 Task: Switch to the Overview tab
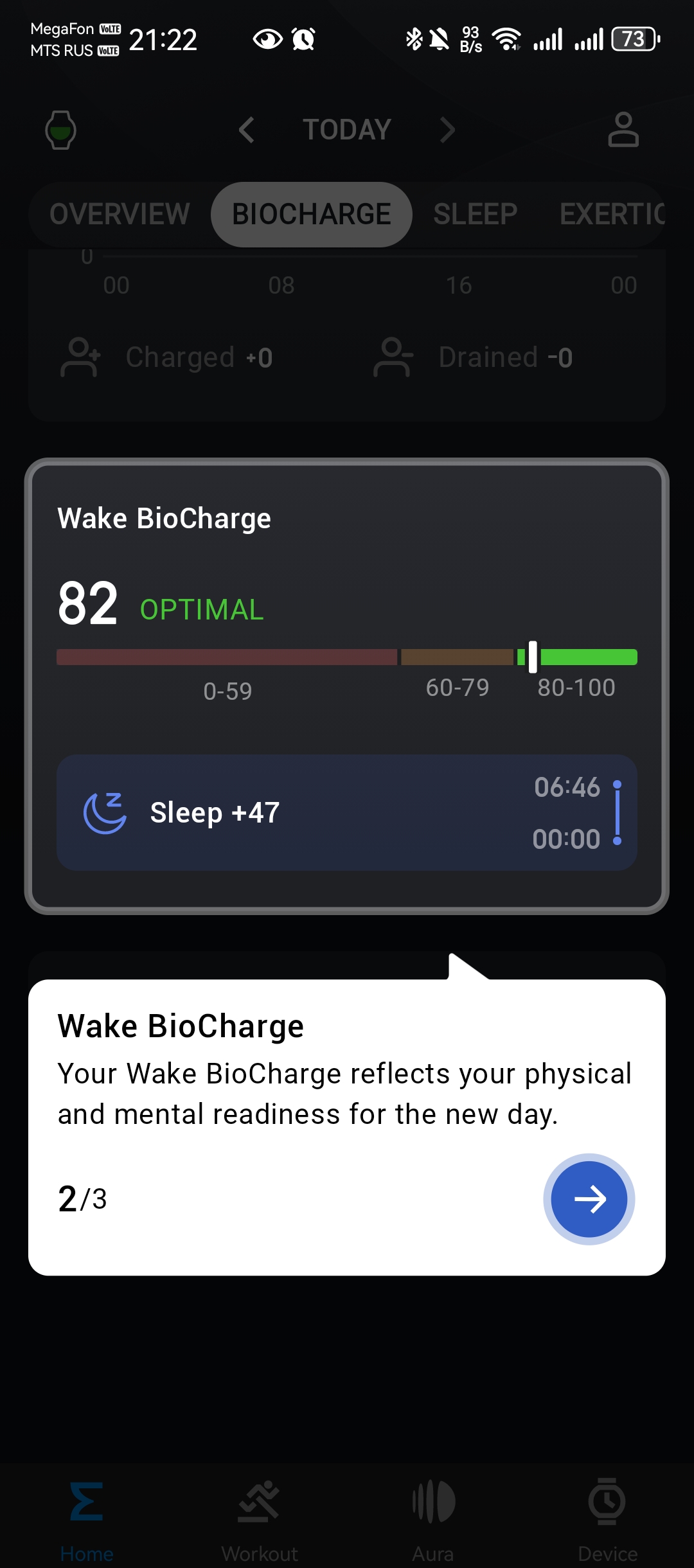[120, 215]
